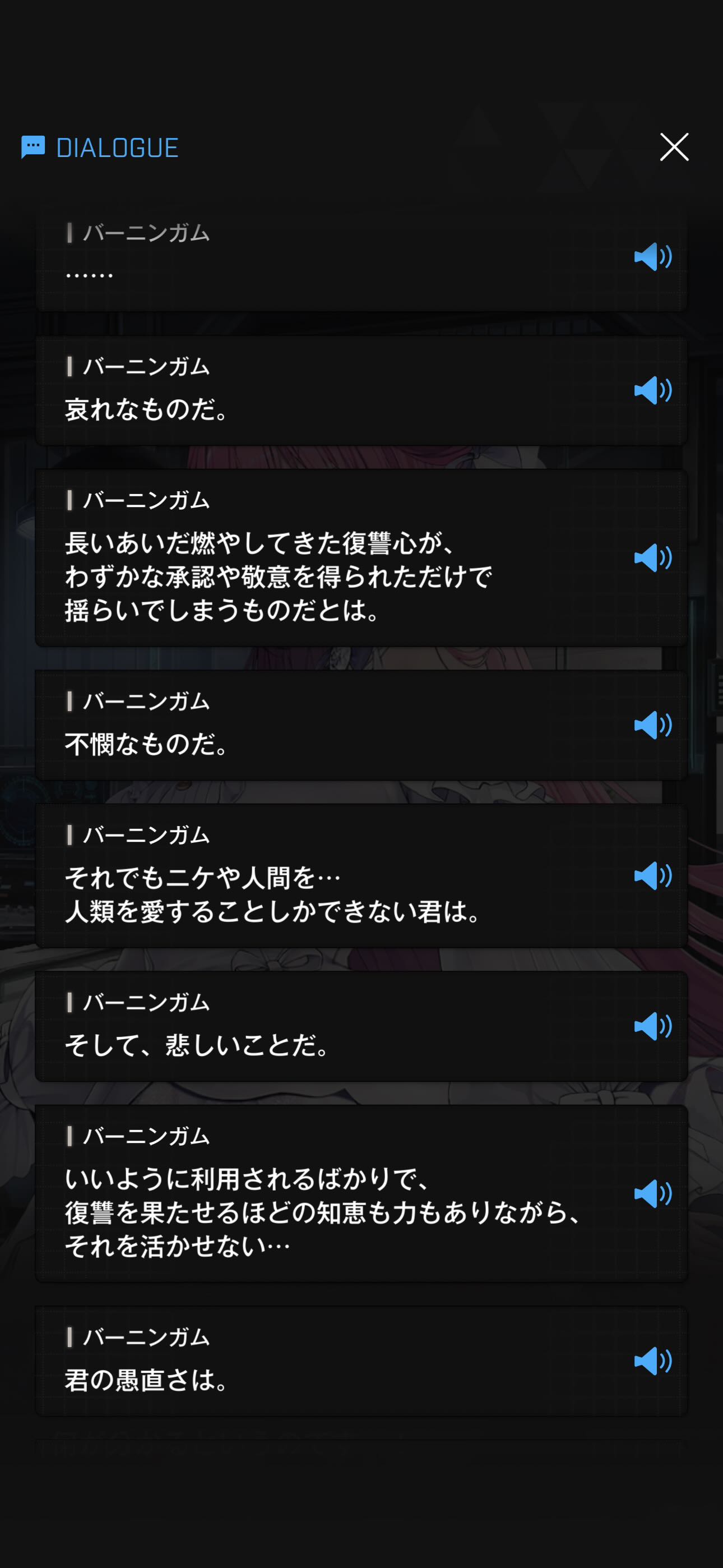Play voice for the "いいように利用されるばかりで" line
Screen dimensions: 723x1568
pyautogui.click(x=652, y=1193)
